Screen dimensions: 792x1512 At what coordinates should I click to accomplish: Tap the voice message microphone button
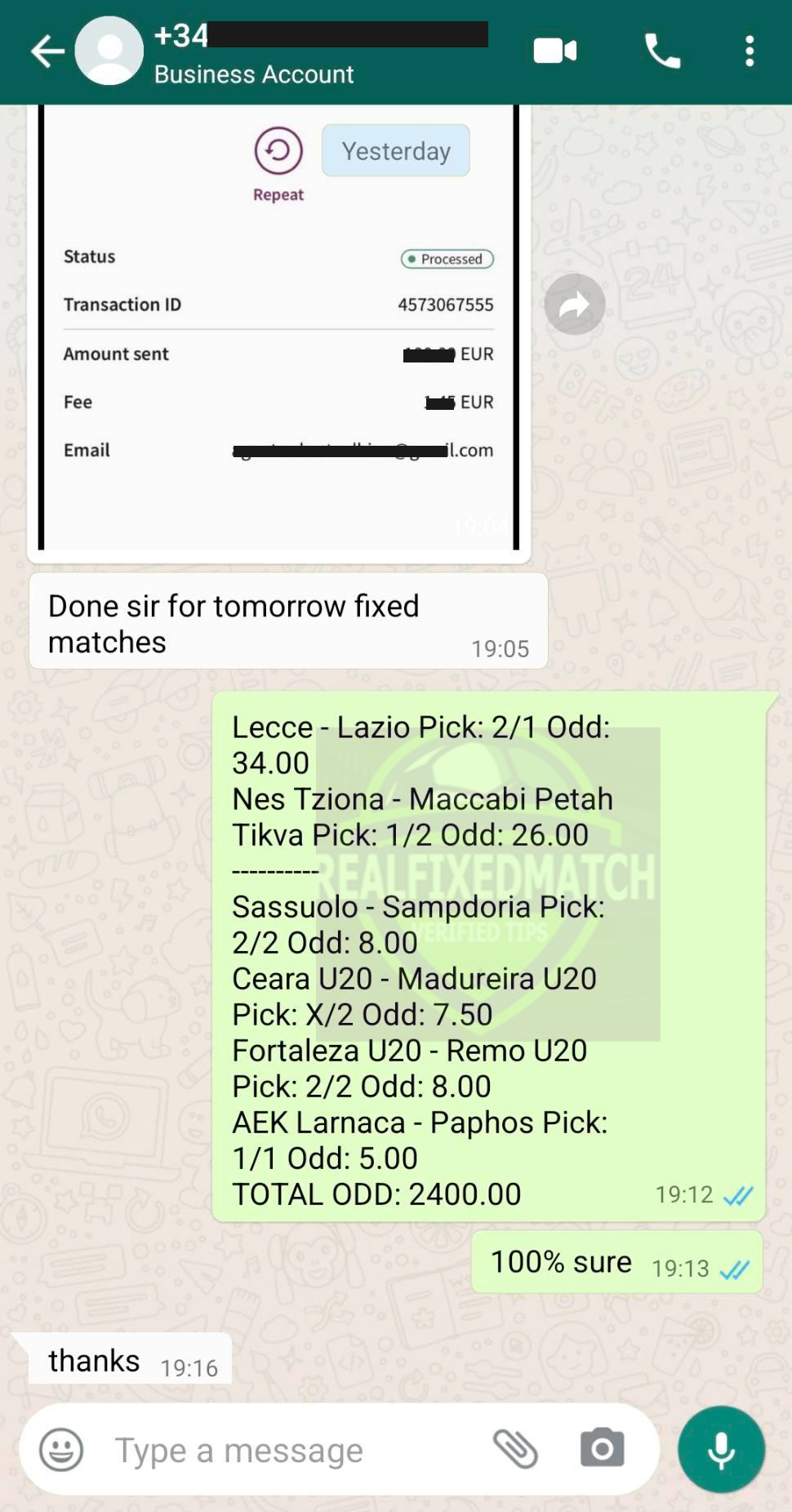coord(721,1449)
